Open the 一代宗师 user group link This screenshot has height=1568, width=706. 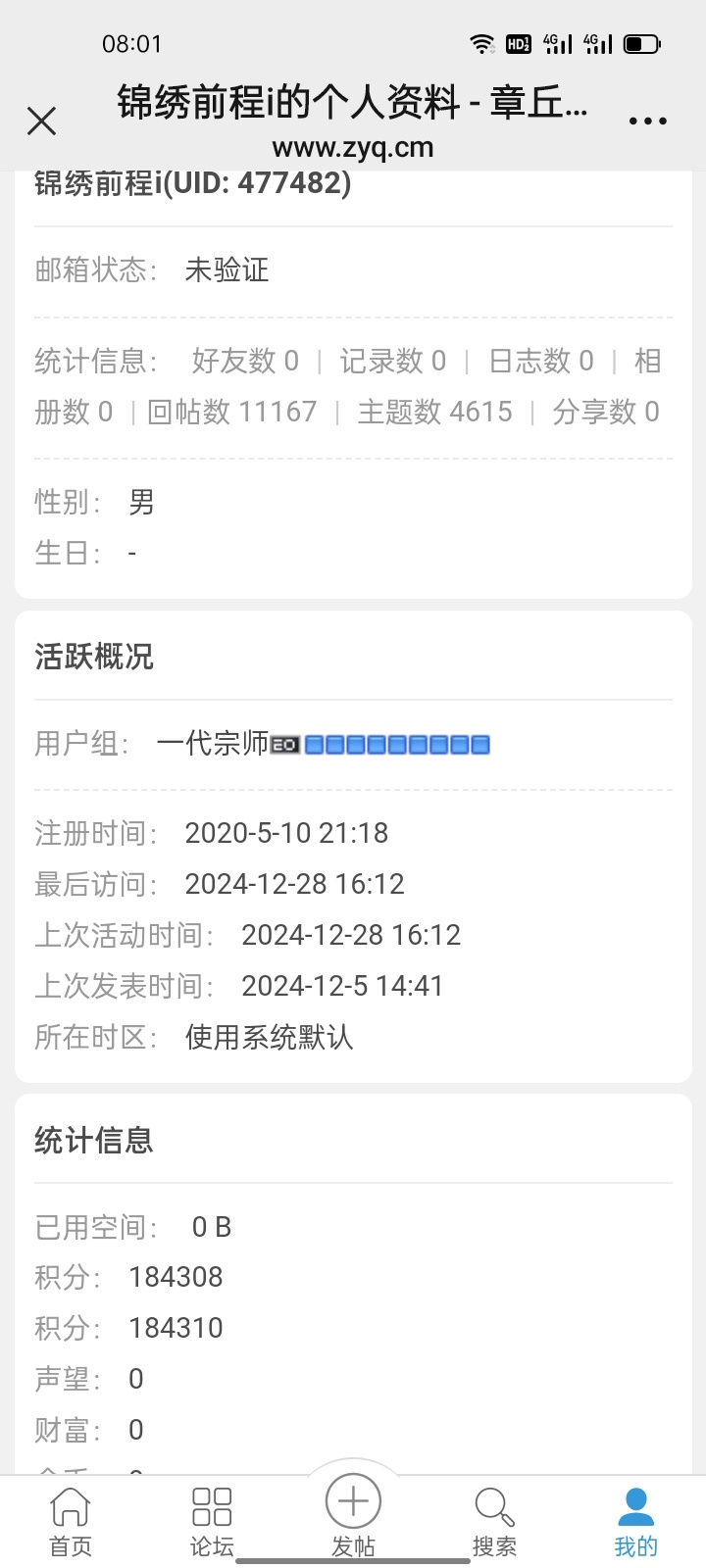coord(212,744)
